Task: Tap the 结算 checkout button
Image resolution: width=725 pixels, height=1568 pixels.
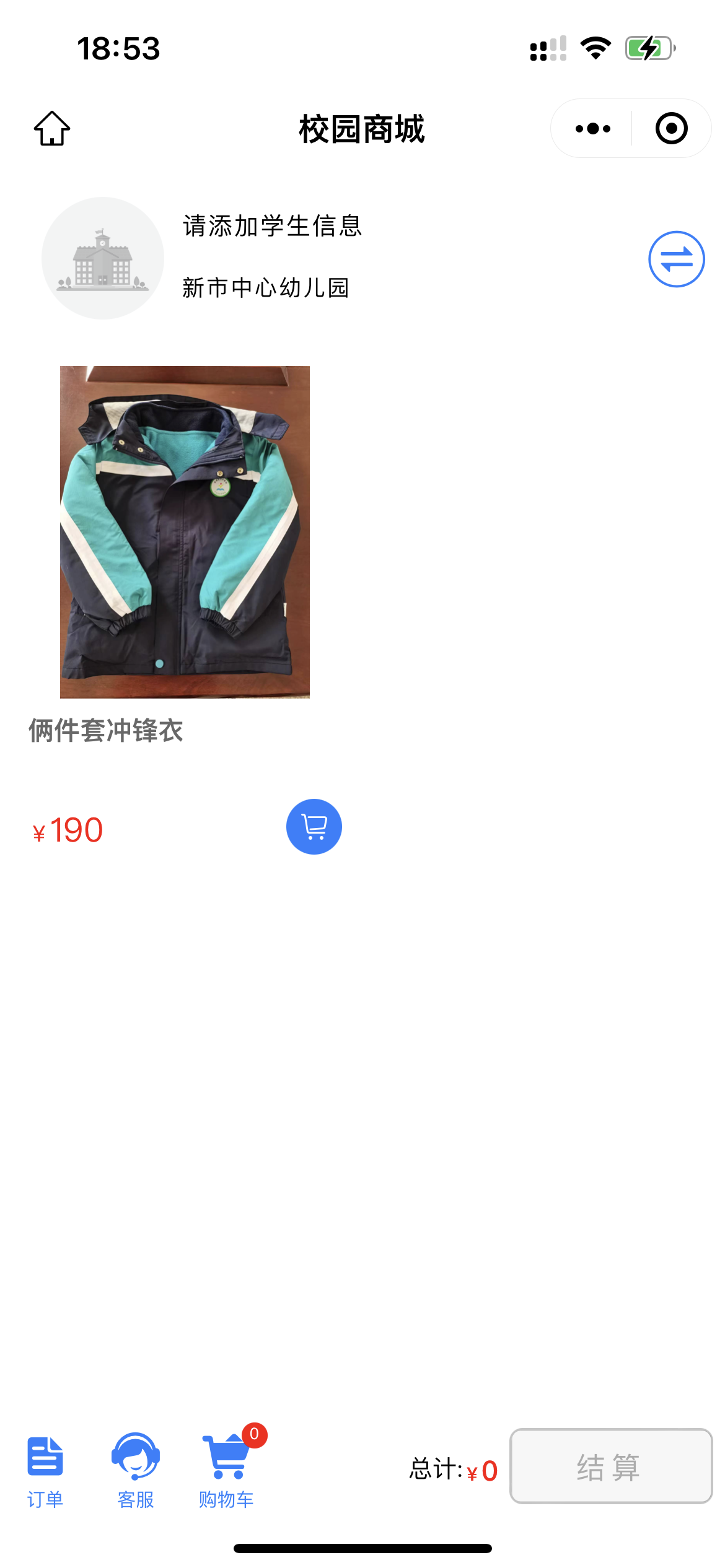Action: (x=610, y=1466)
